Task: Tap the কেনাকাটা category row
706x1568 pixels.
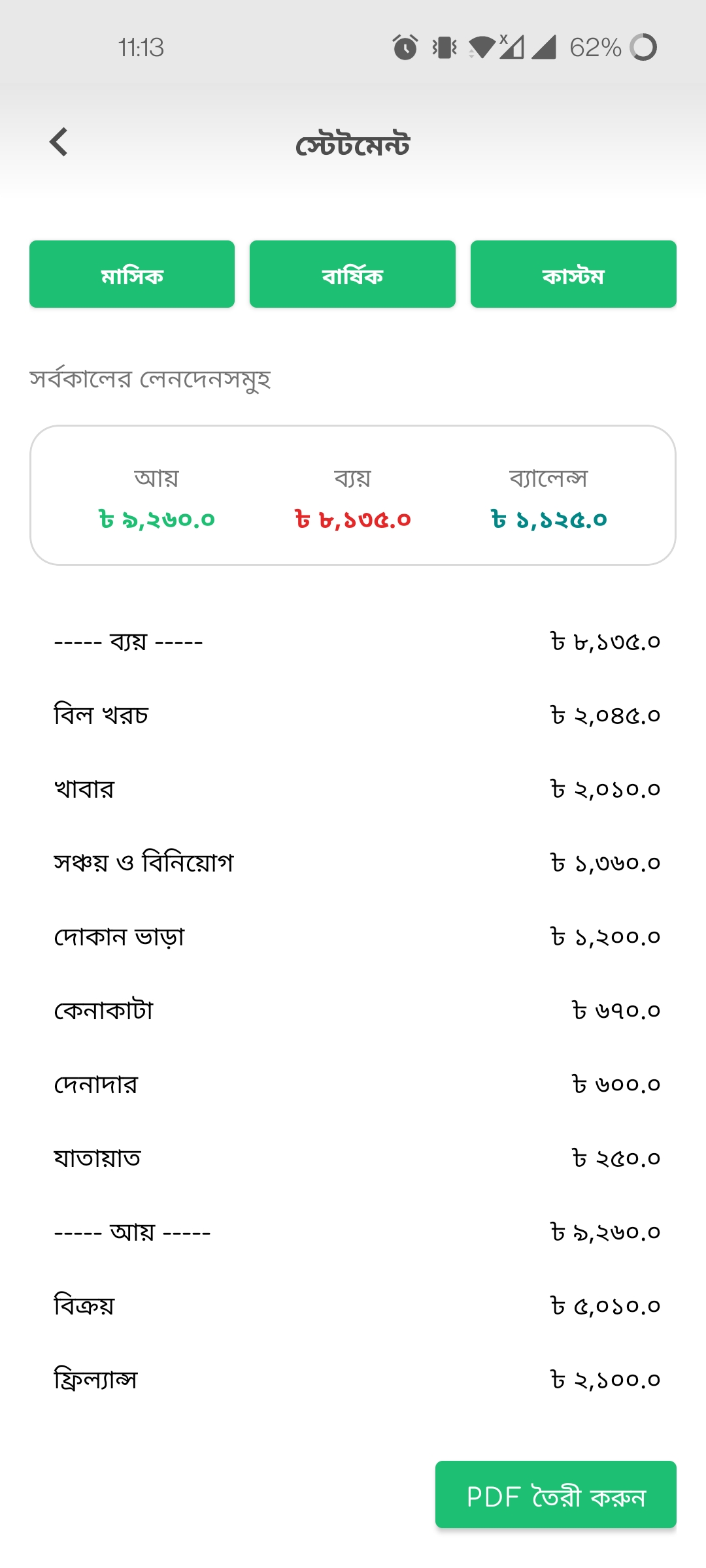Action: click(353, 1010)
